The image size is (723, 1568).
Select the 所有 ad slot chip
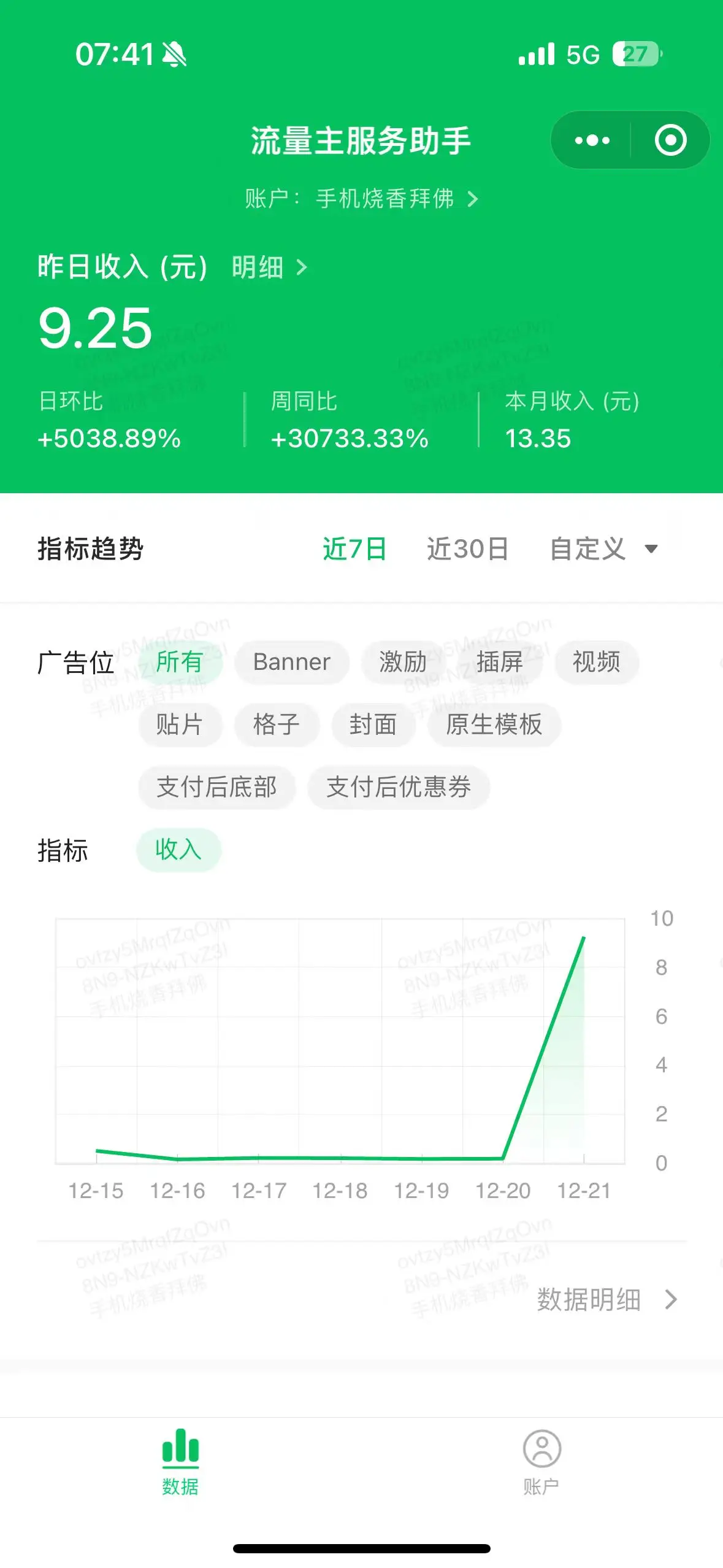(x=179, y=662)
